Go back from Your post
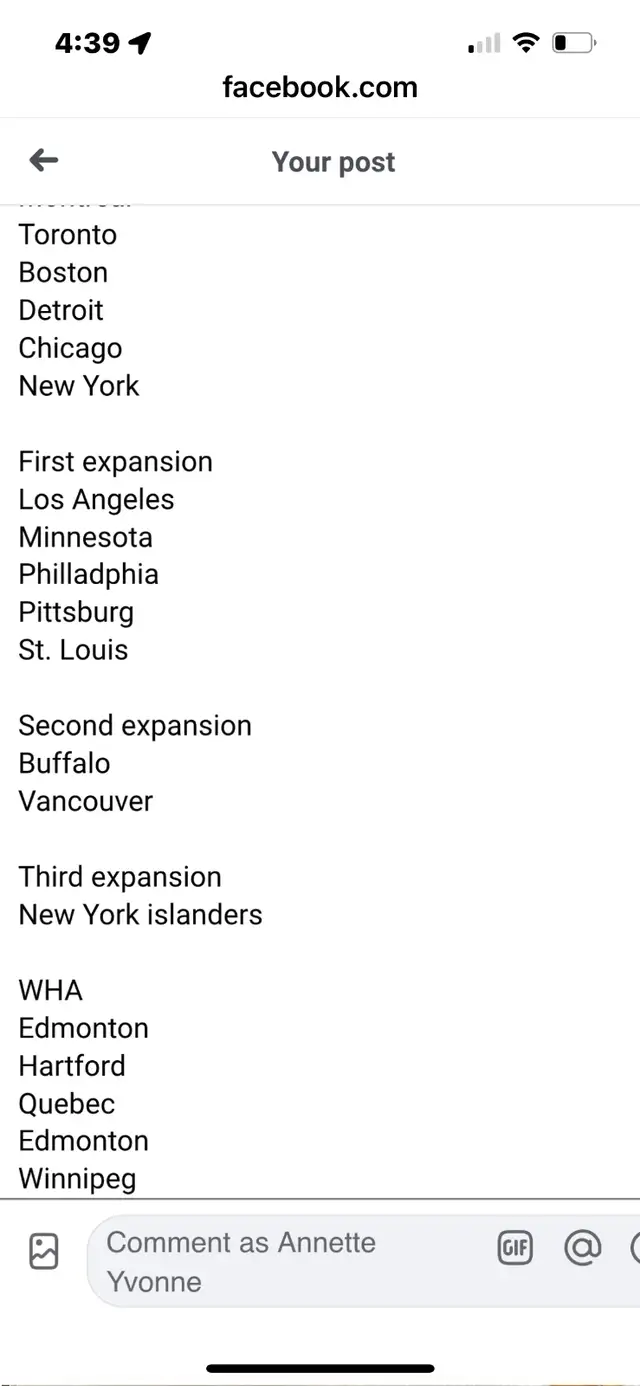Screen dimensions: 640x1386 pyautogui.click(x=43, y=160)
